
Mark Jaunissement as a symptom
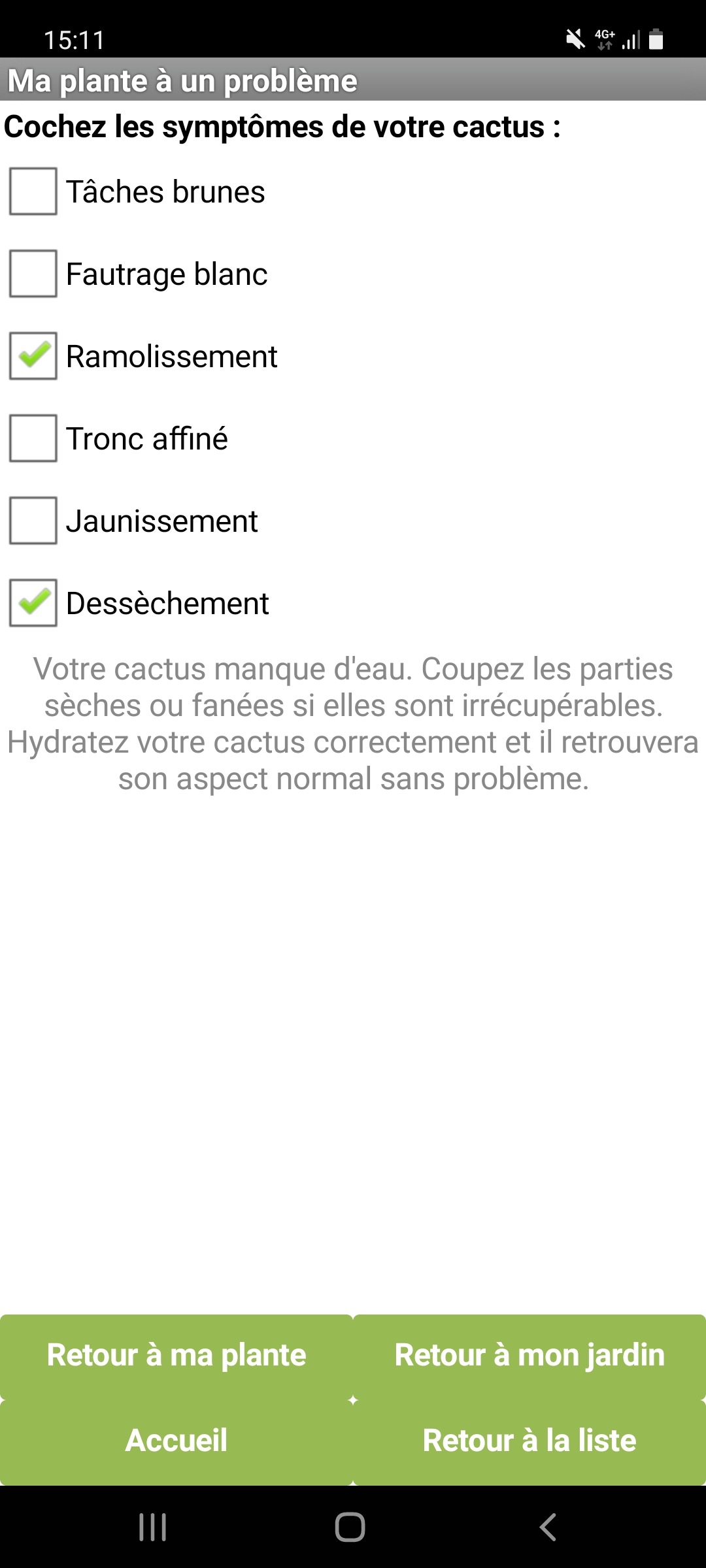pyautogui.click(x=33, y=521)
